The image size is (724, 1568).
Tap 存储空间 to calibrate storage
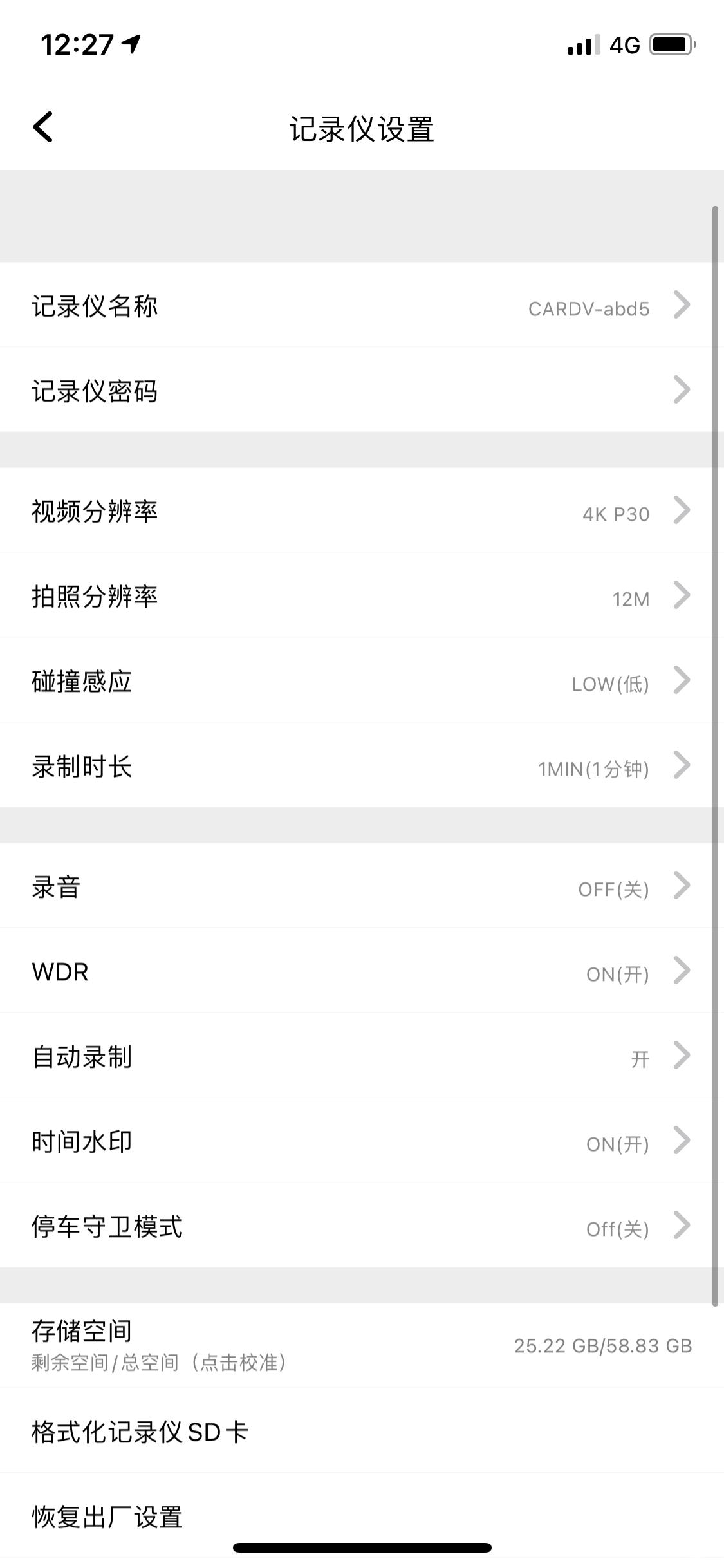pos(362,1345)
